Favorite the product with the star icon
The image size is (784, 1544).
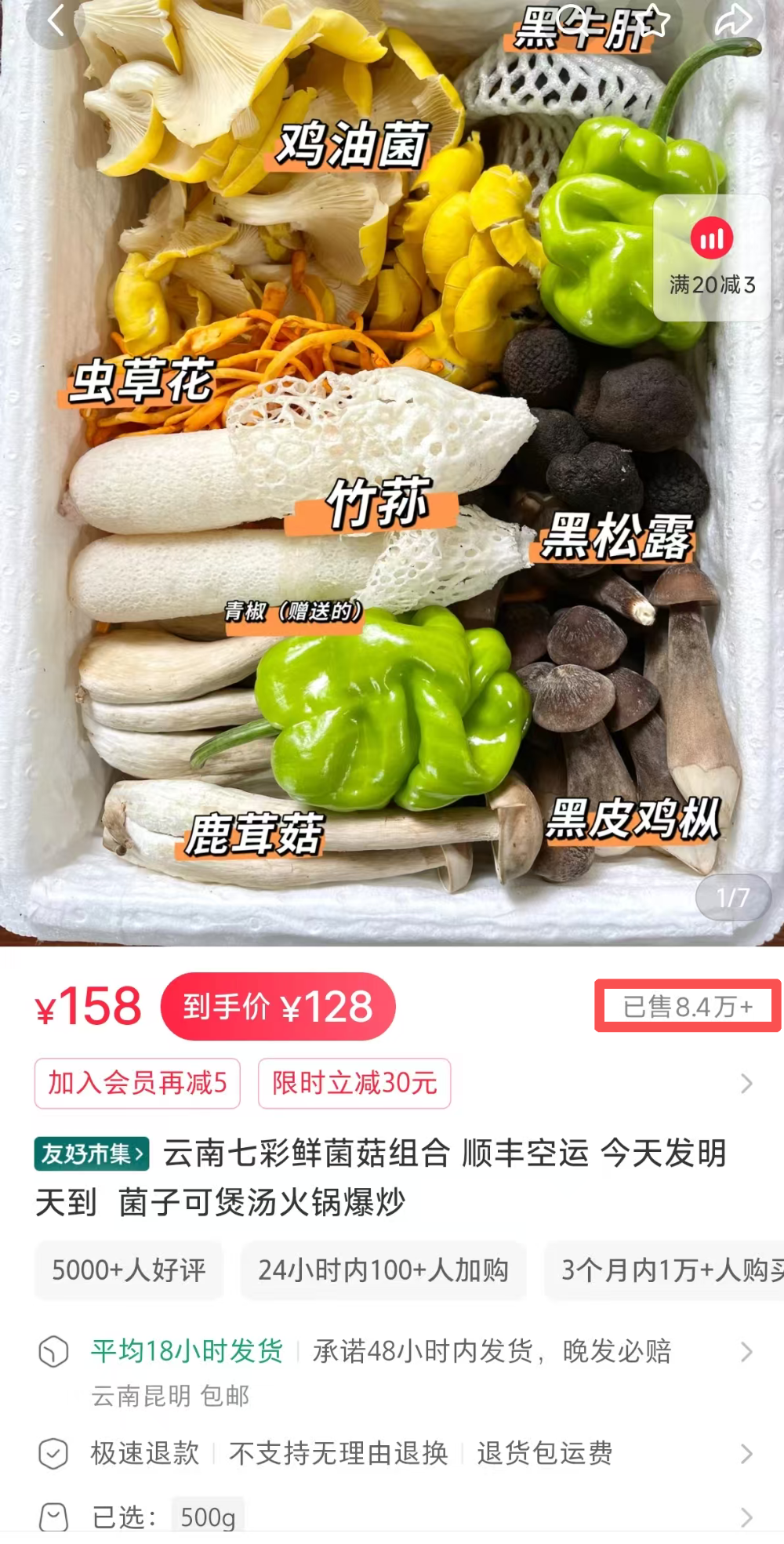coord(655,22)
